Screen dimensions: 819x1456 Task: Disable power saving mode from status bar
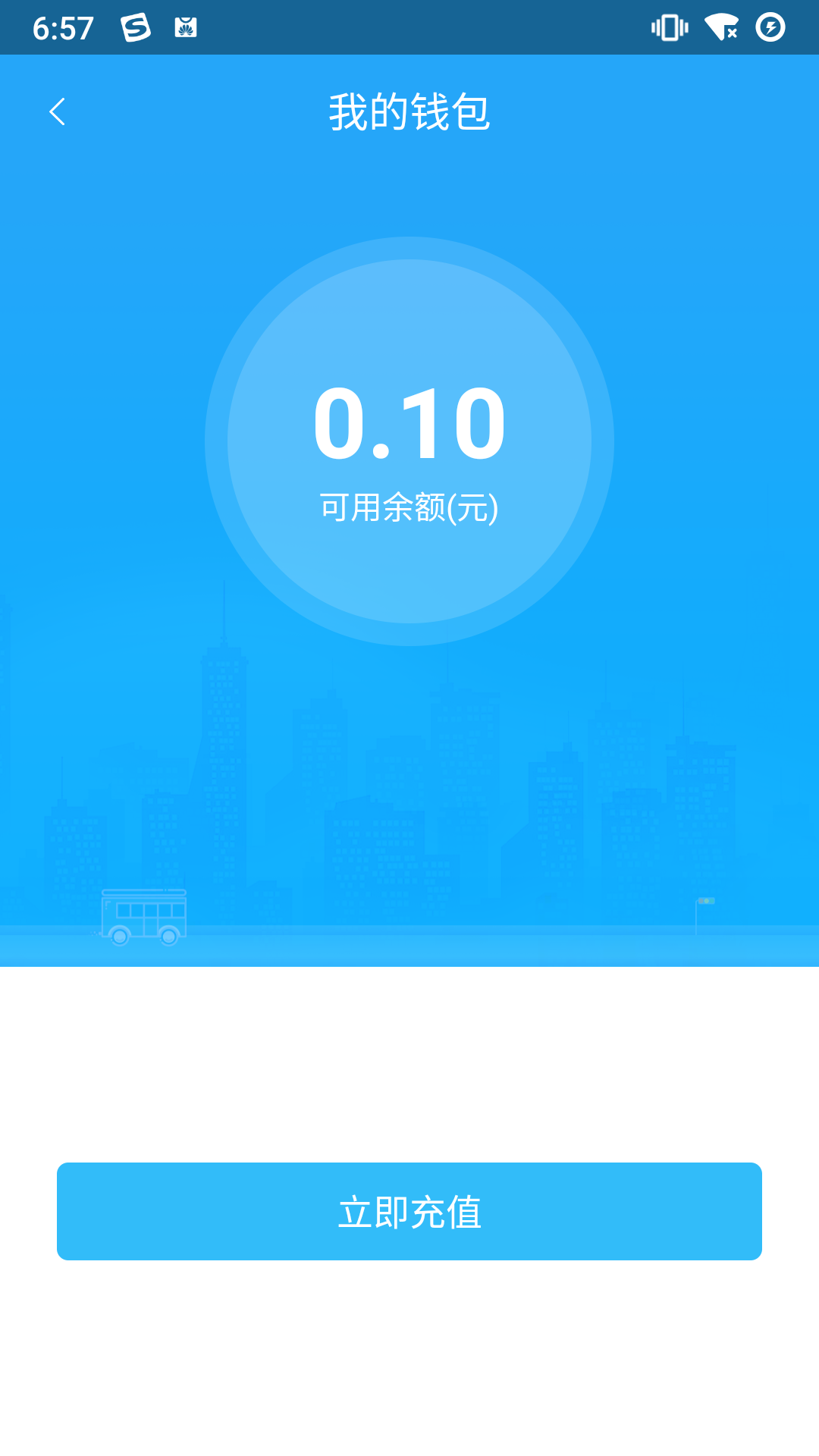coord(771,27)
